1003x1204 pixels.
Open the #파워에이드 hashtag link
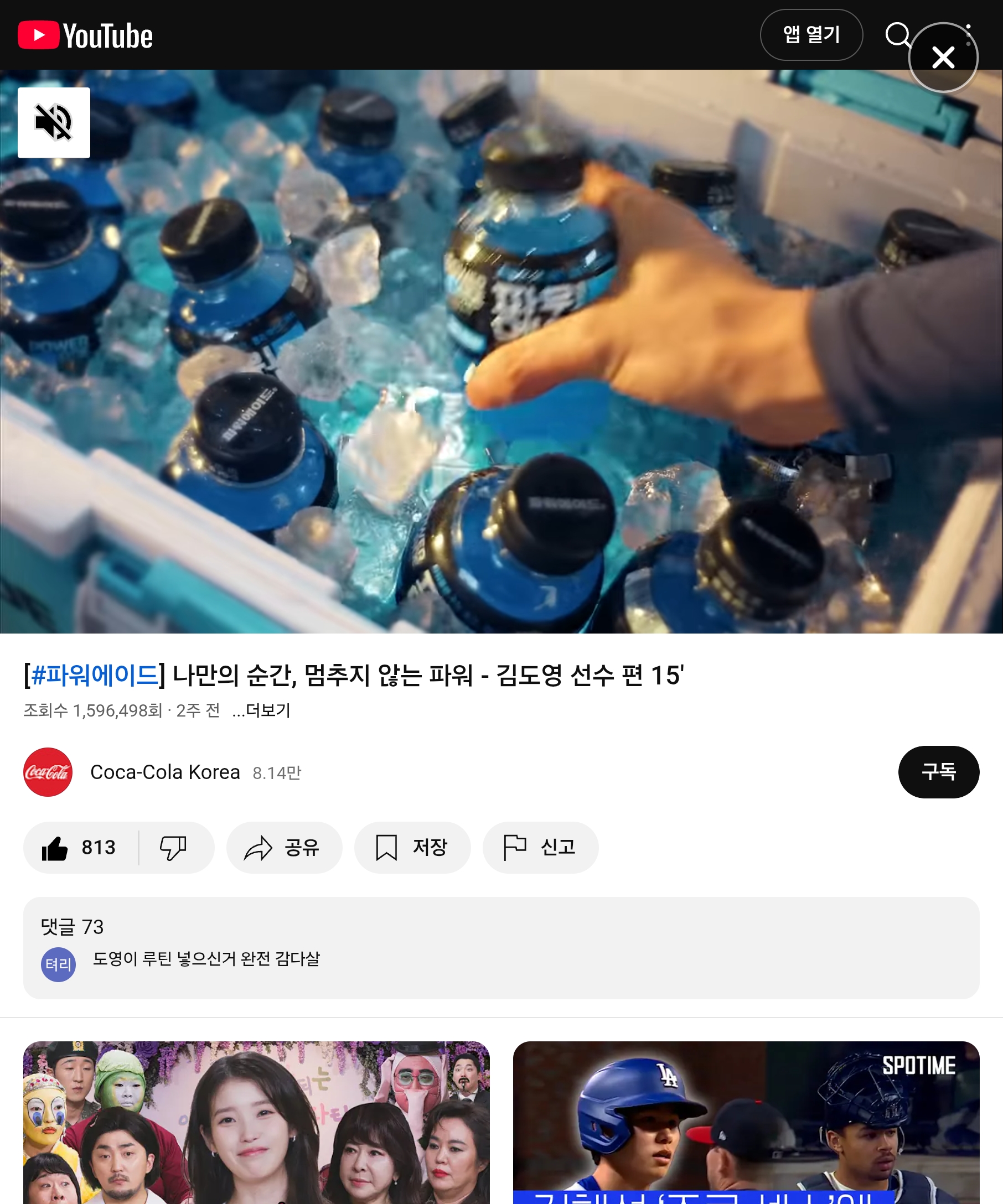point(95,675)
